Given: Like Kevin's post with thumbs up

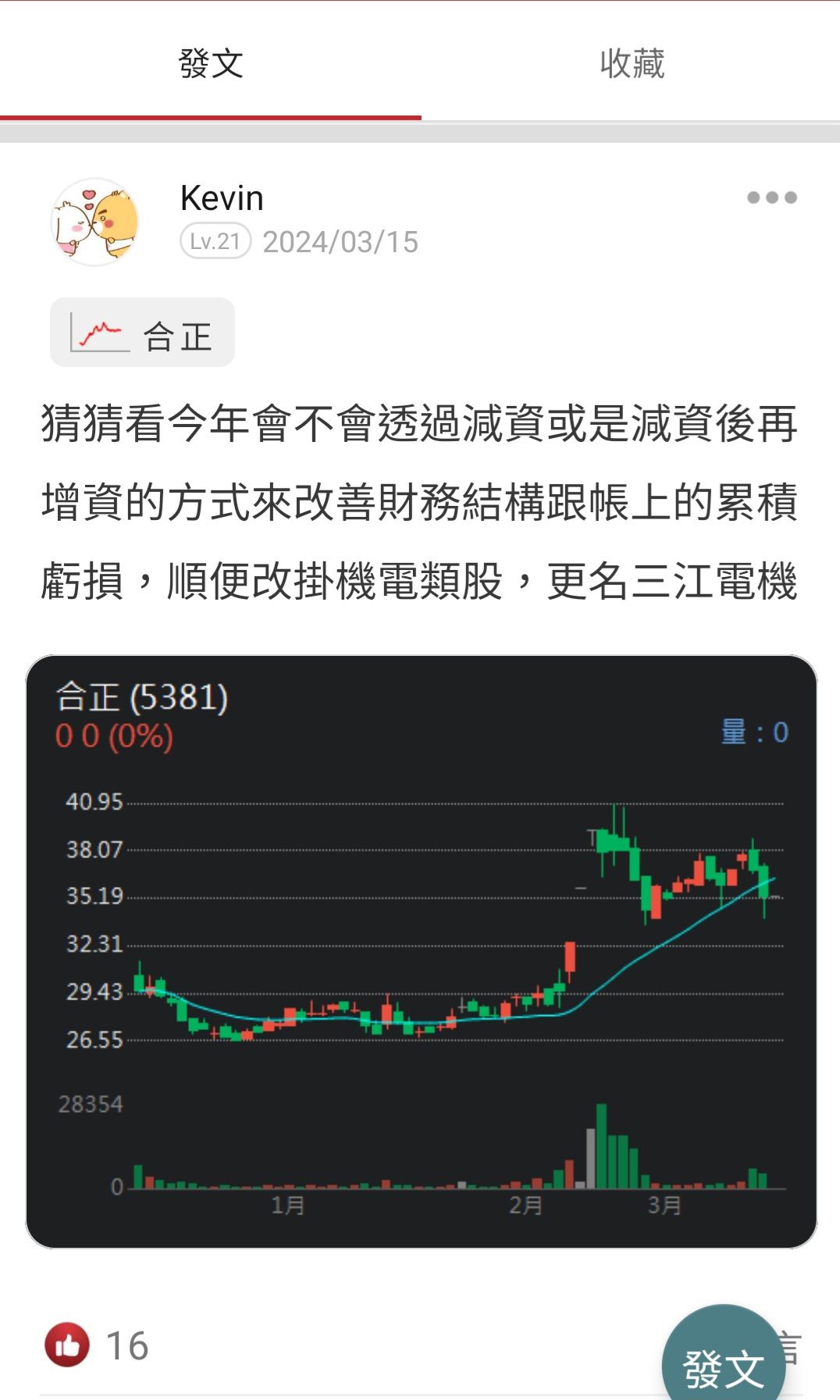Looking at the screenshot, I should pyautogui.click(x=68, y=1345).
